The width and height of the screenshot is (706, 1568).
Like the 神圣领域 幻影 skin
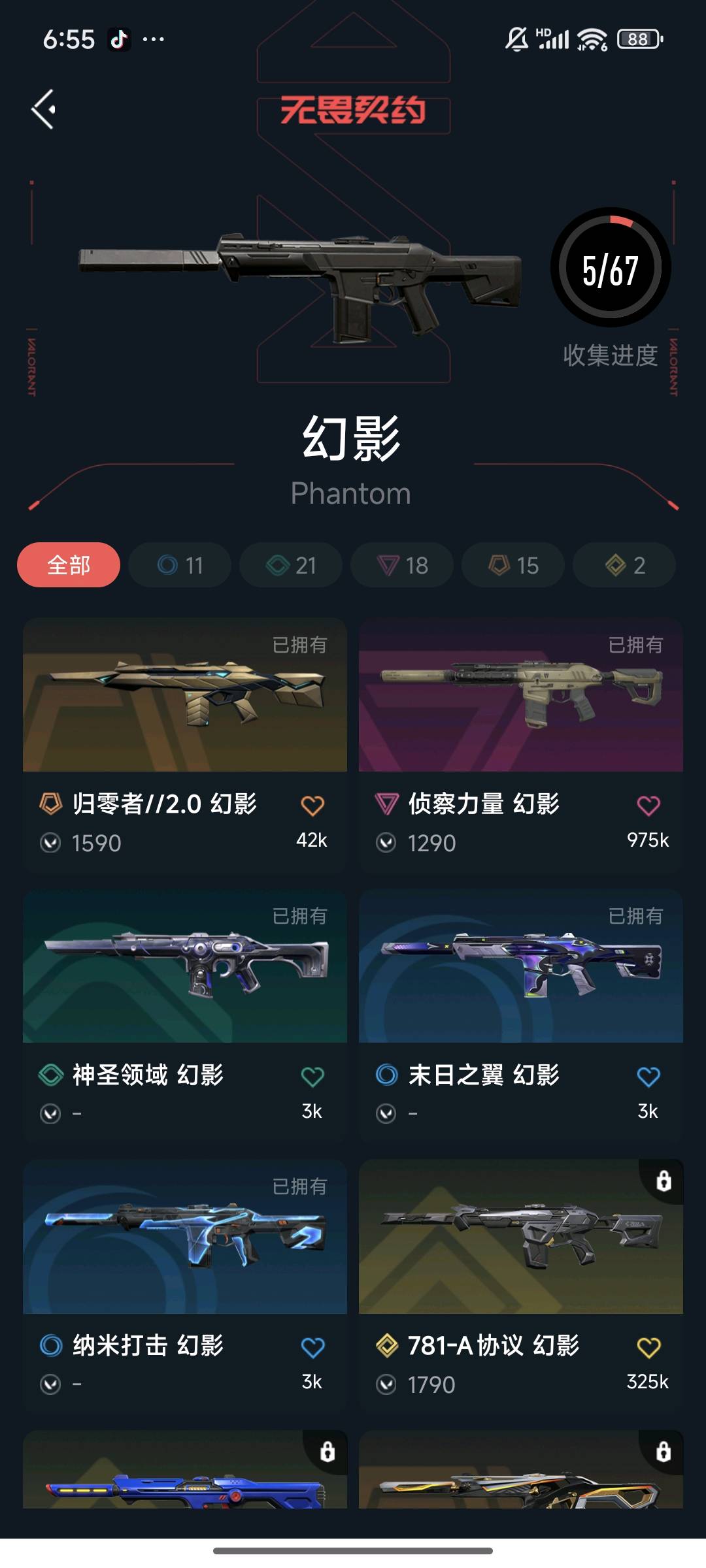312,1077
